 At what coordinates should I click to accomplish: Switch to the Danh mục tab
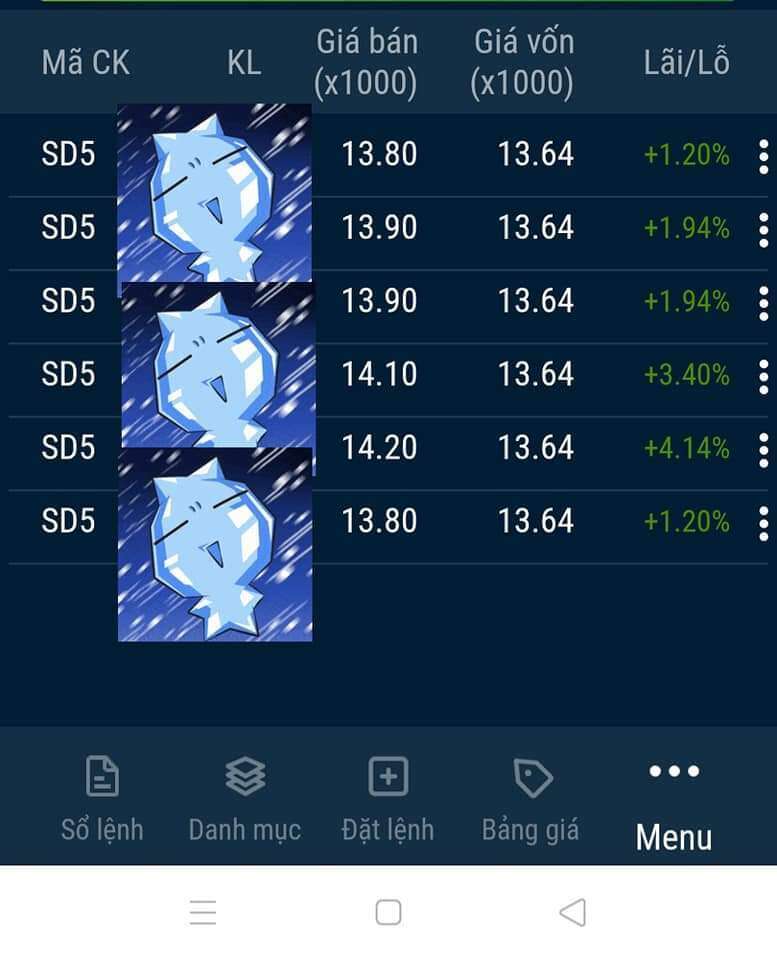[x=245, y=798]
